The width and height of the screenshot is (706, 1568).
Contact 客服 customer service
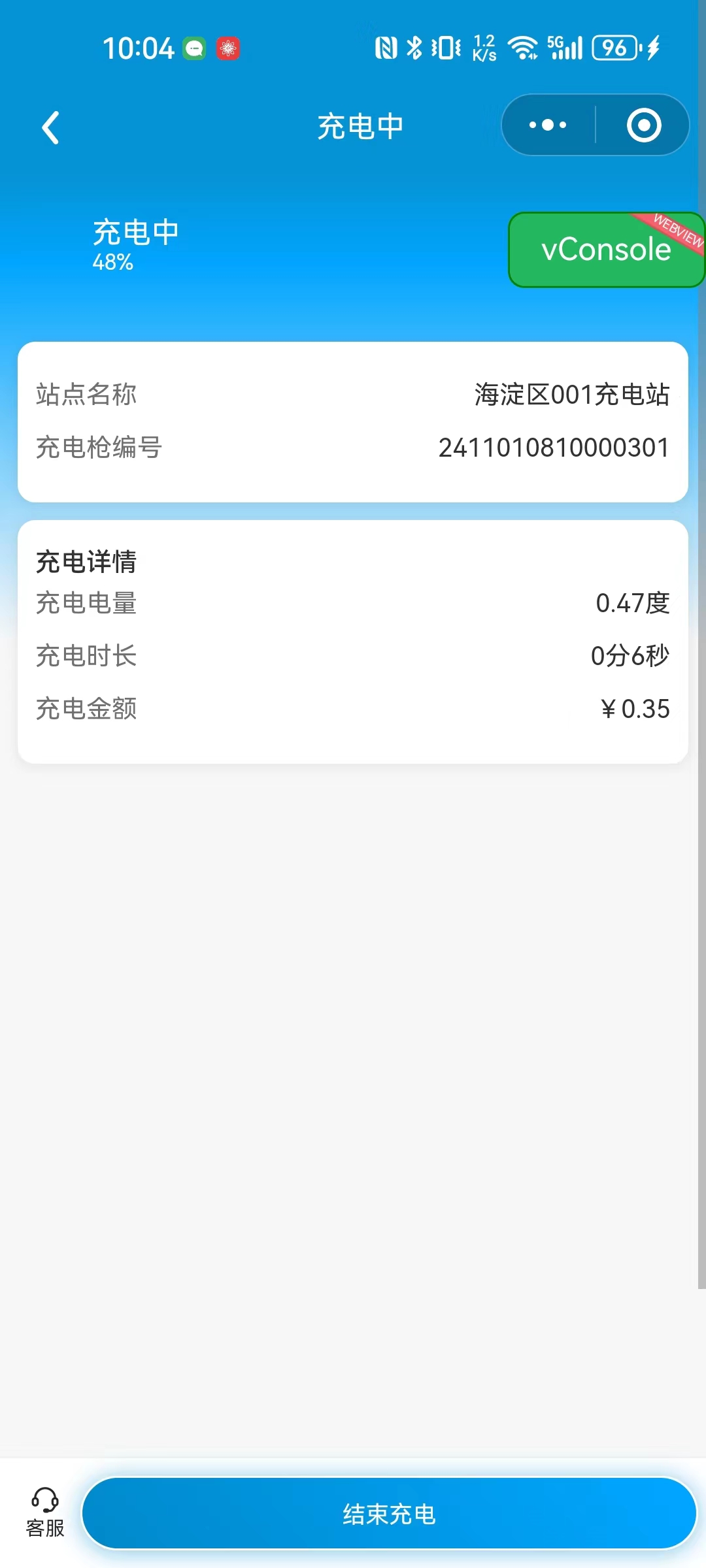click(45, 1513)
